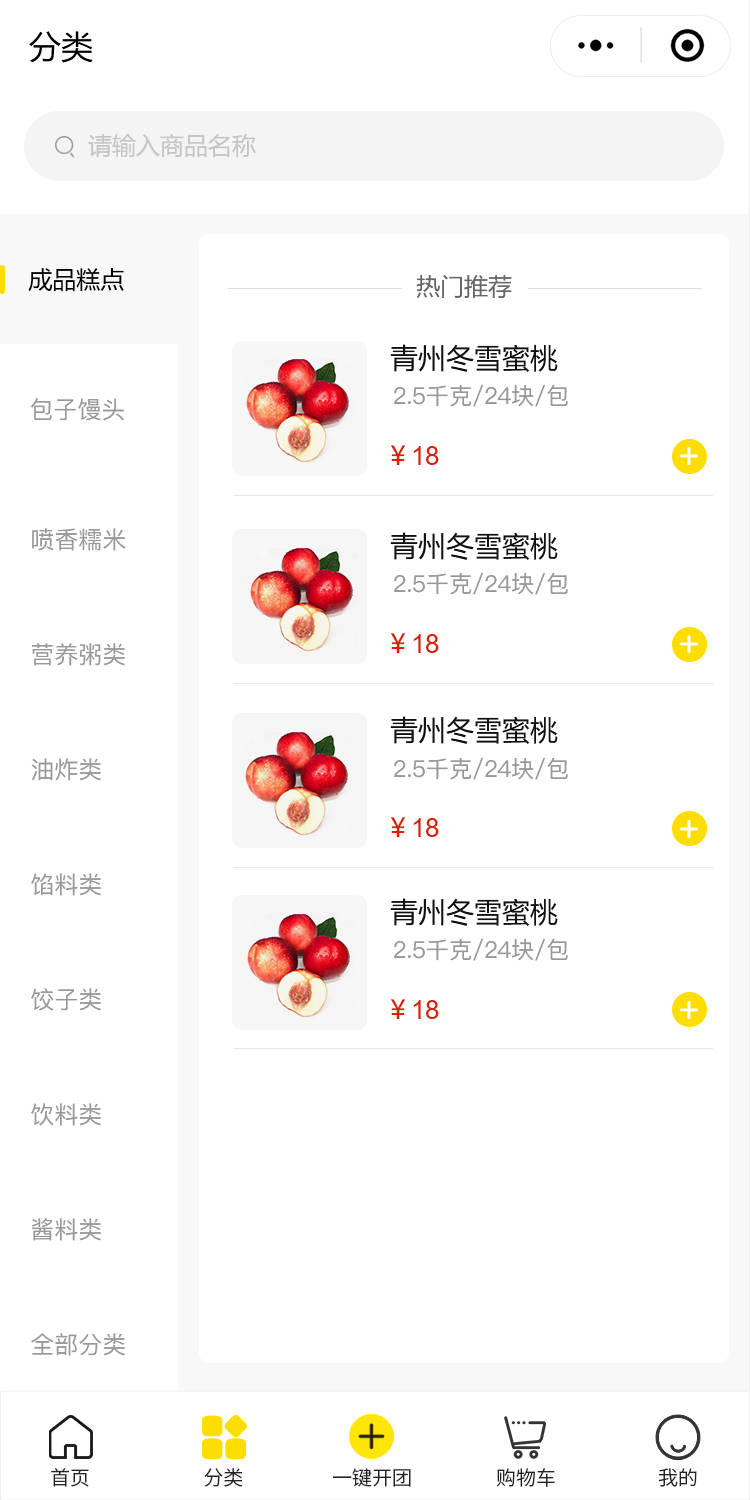Screen dimensions: 750x1500
Task: Switch to the 馅料类 category
Action: [67, 885]
